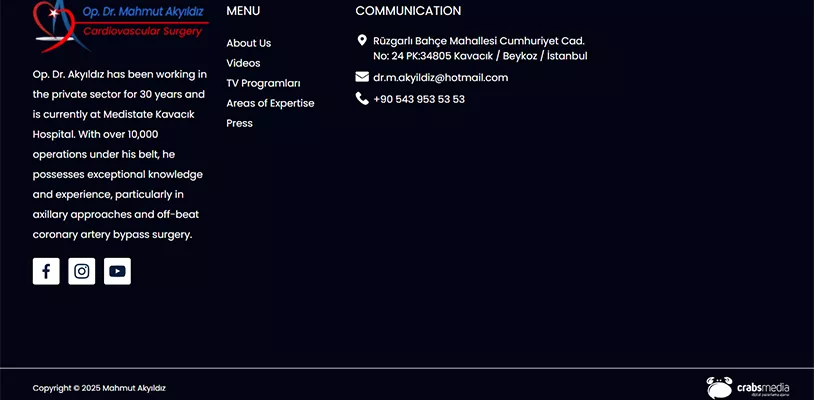Open the Instagram profile icon
This screenshot has width=814, height=400.
point(82,271)
